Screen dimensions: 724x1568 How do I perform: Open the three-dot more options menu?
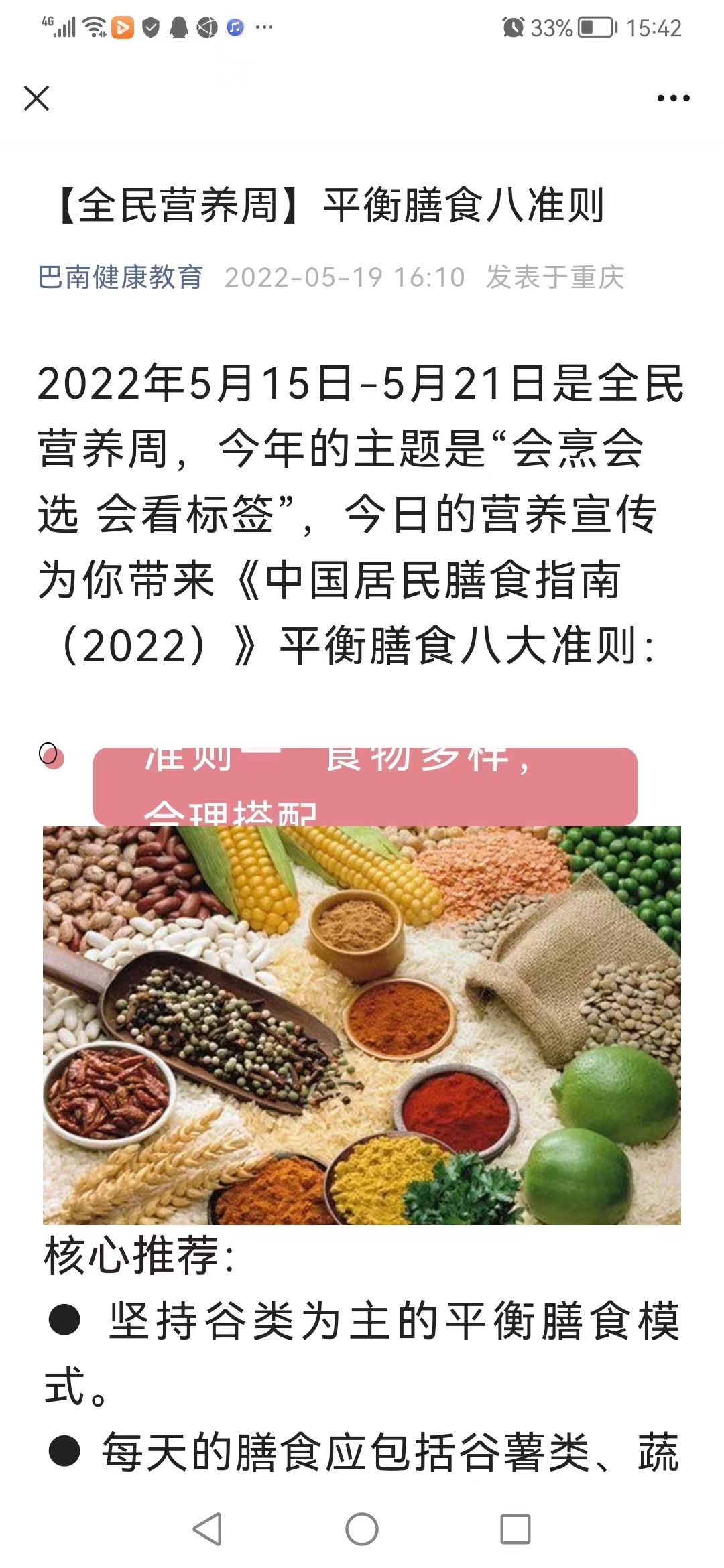[673, 99]
